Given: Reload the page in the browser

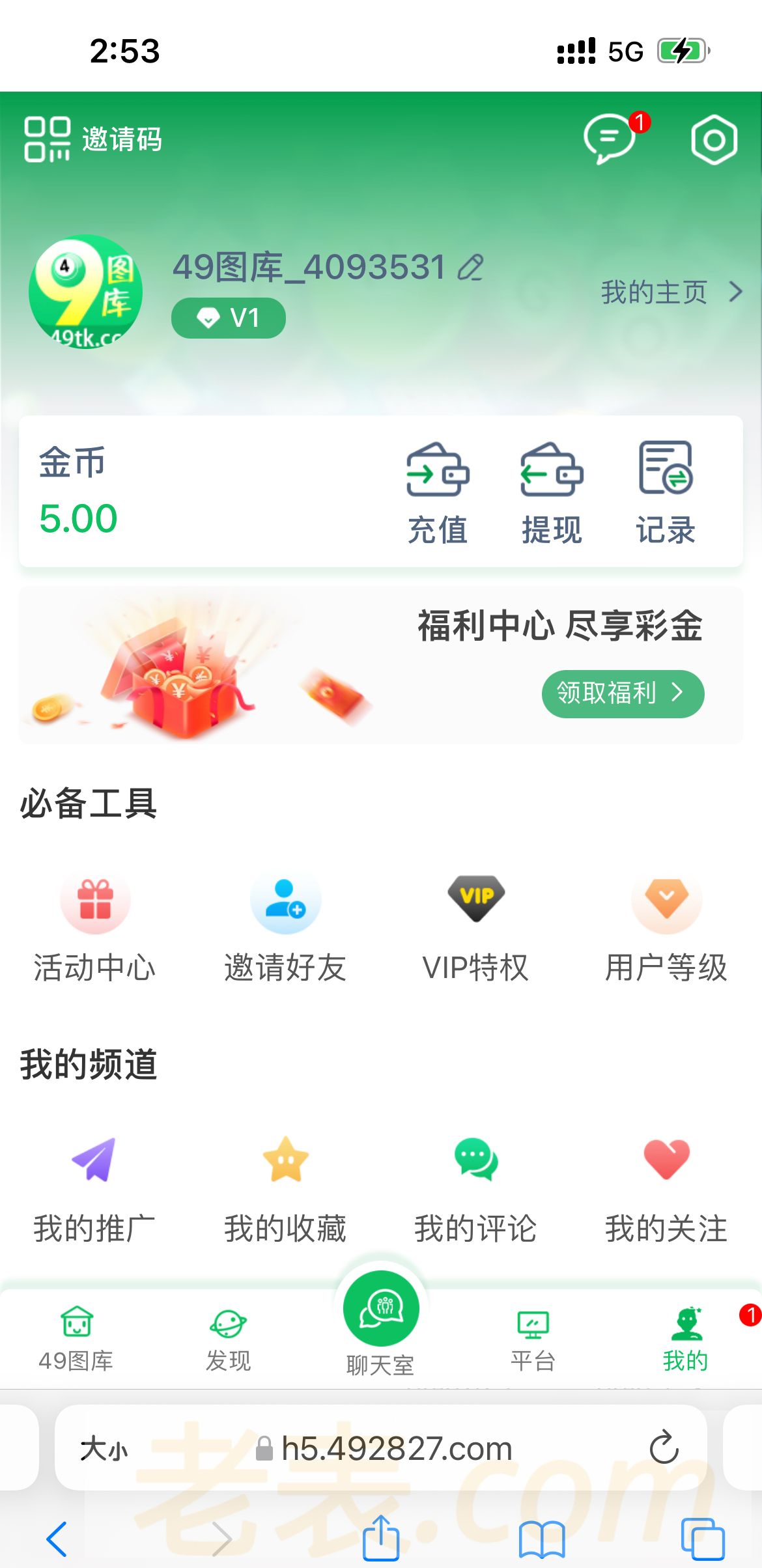Looking at the screenshot, I should [x=664, y=1448].
